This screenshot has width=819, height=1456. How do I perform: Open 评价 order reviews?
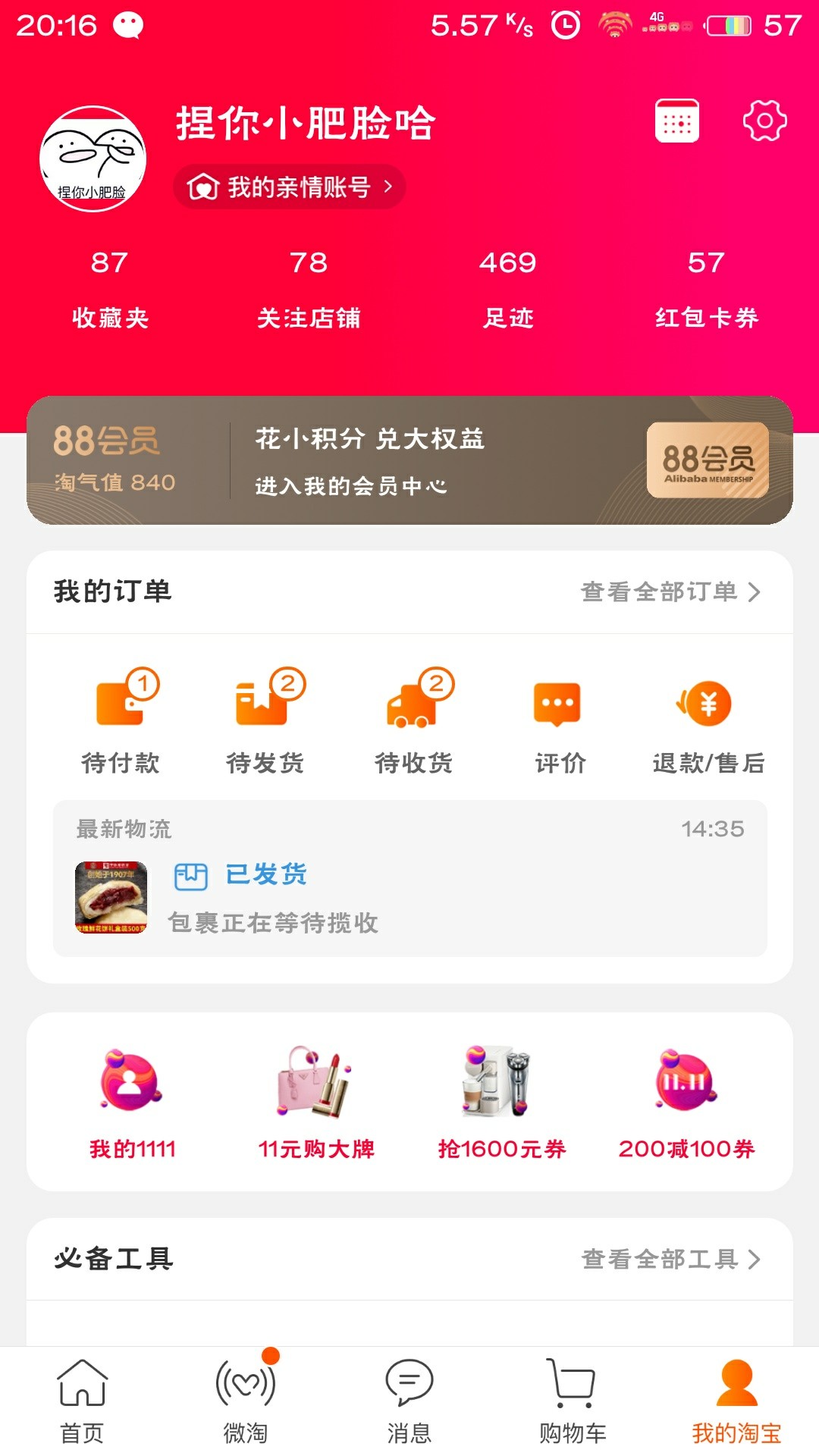click(x=560, y=722)
